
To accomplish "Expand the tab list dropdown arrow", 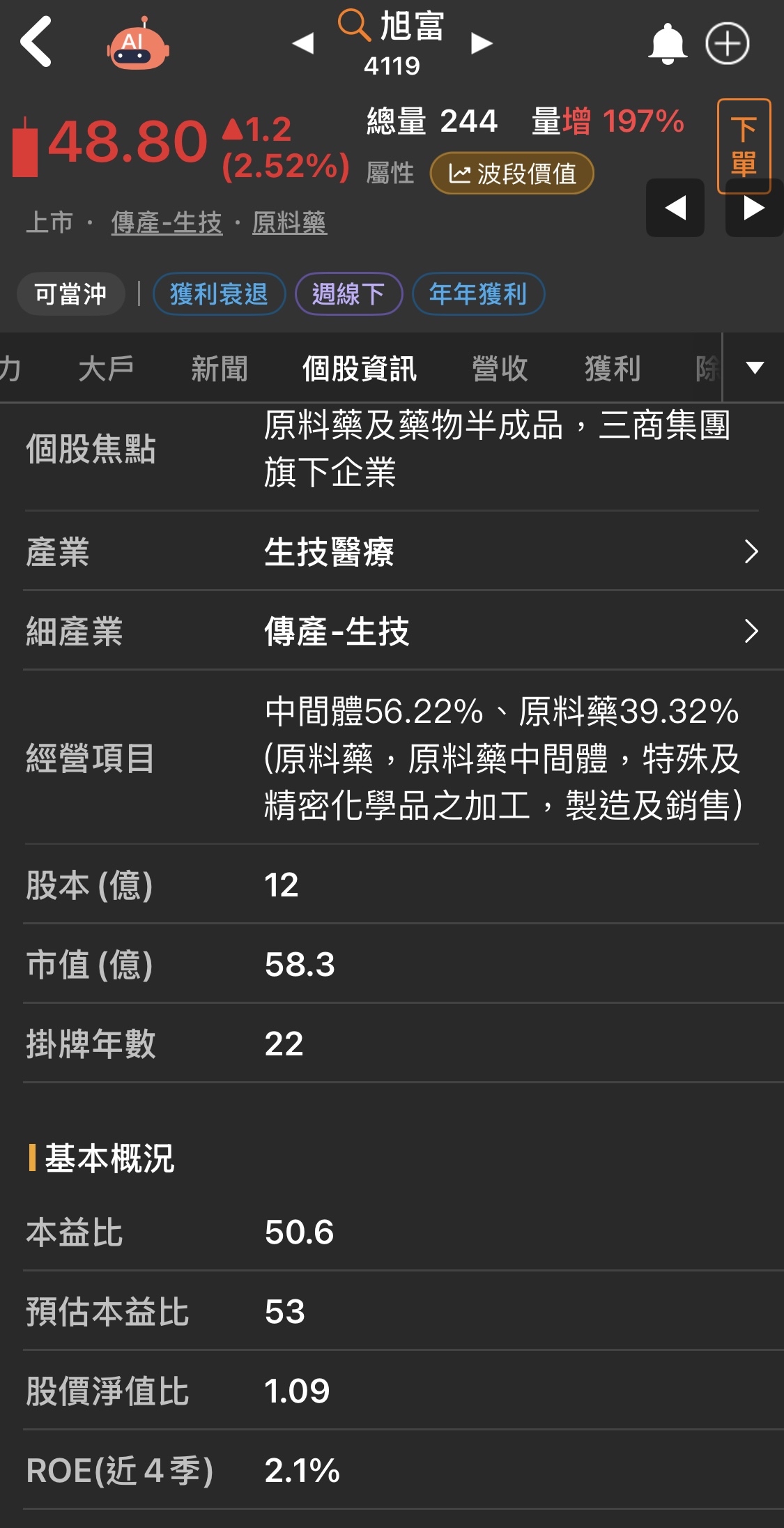I will [755, 367].
